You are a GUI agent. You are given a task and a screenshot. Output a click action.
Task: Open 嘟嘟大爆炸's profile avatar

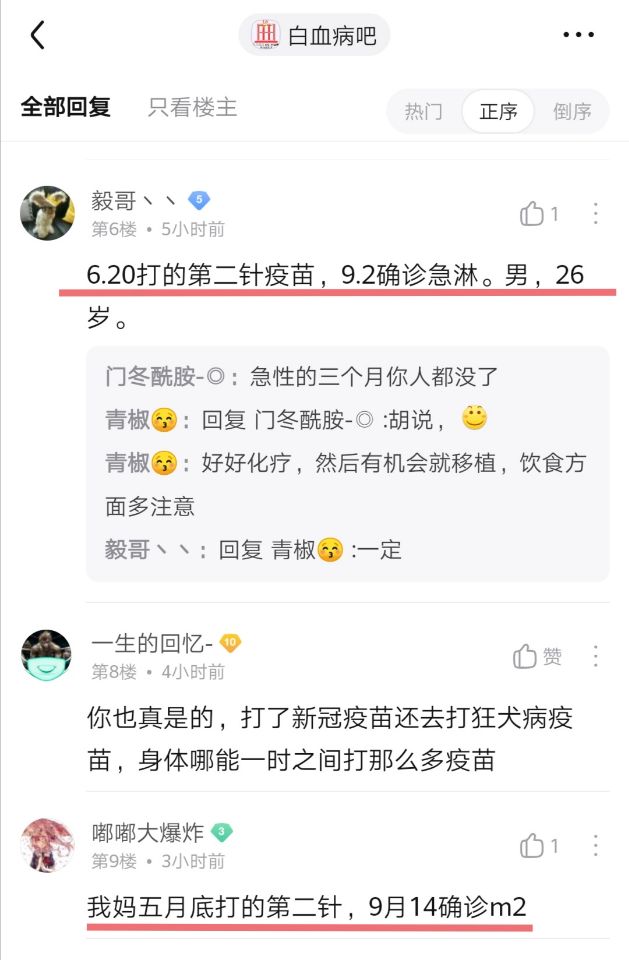pos(47,845)
